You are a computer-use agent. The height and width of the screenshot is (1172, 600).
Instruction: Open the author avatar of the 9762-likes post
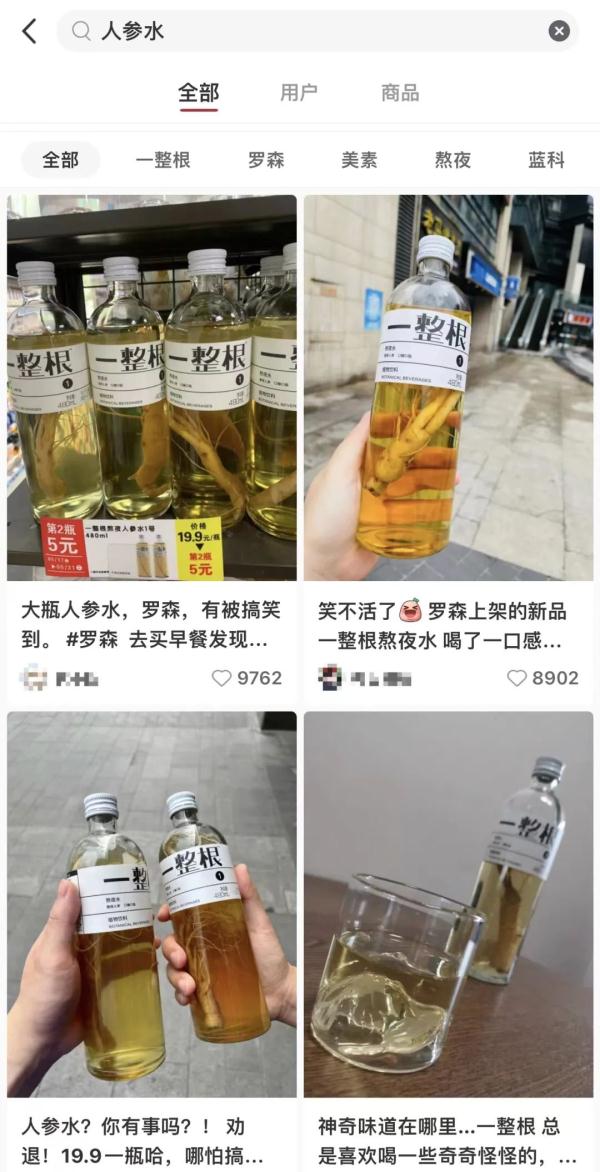tap(34, 678)
